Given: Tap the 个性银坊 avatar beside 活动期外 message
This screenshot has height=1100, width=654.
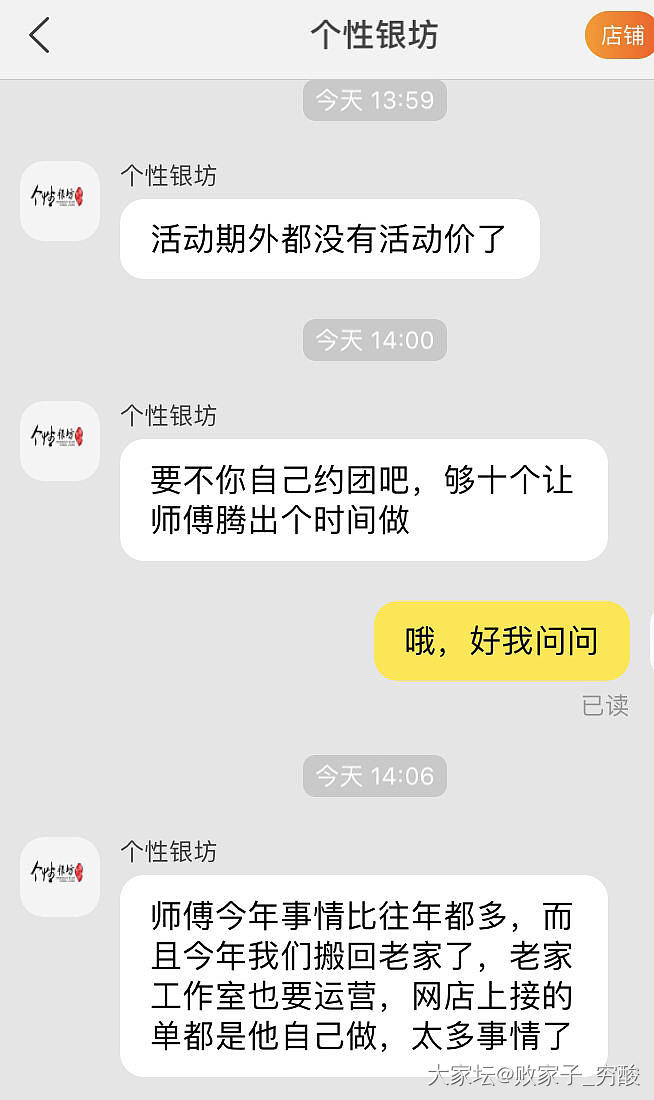Looking at the screenshot, I should (60, 200).
